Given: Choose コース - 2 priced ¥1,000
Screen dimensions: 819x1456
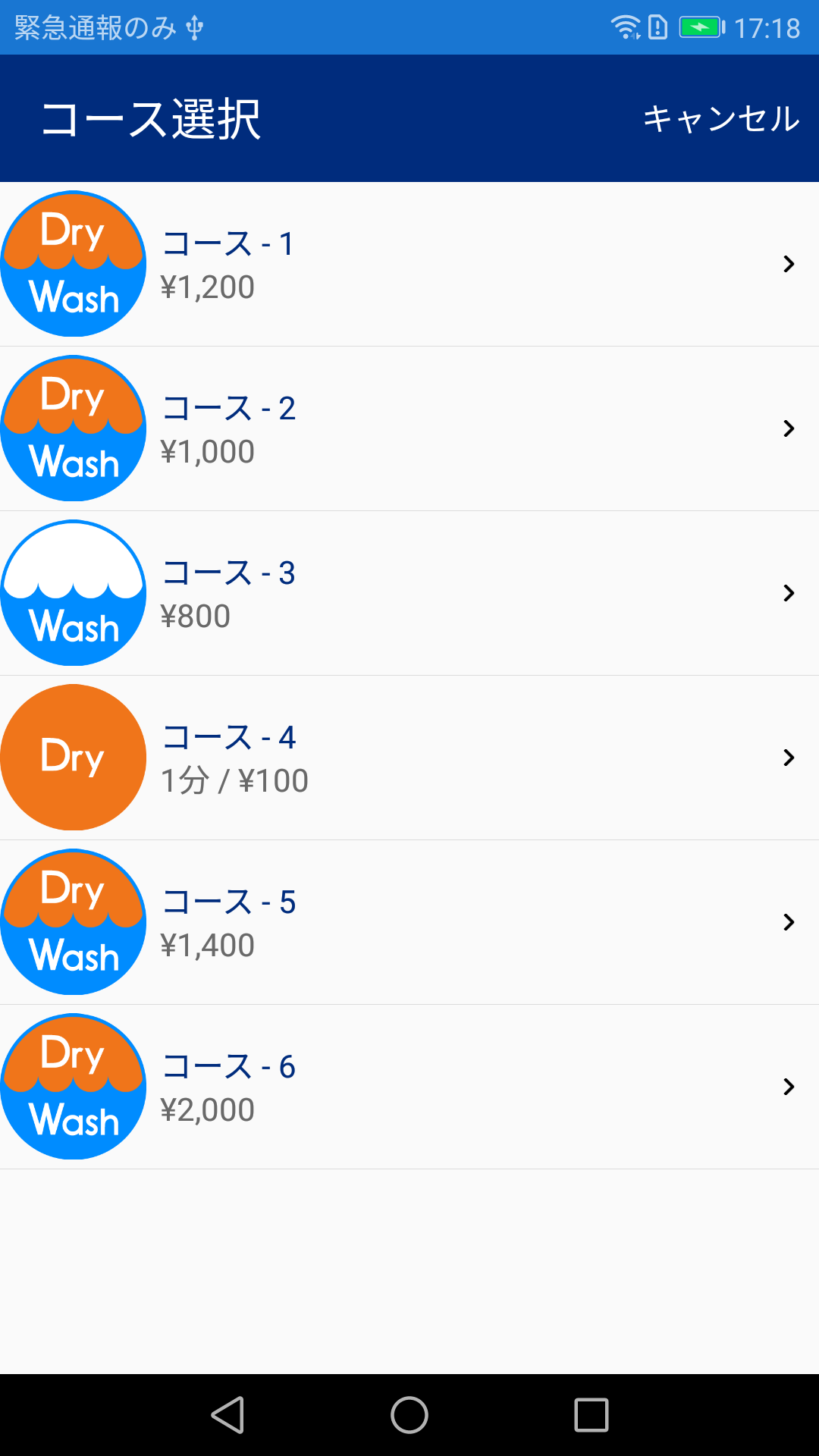Looking at the screenshot, I should pyautogui.click(x=409, y=428).
